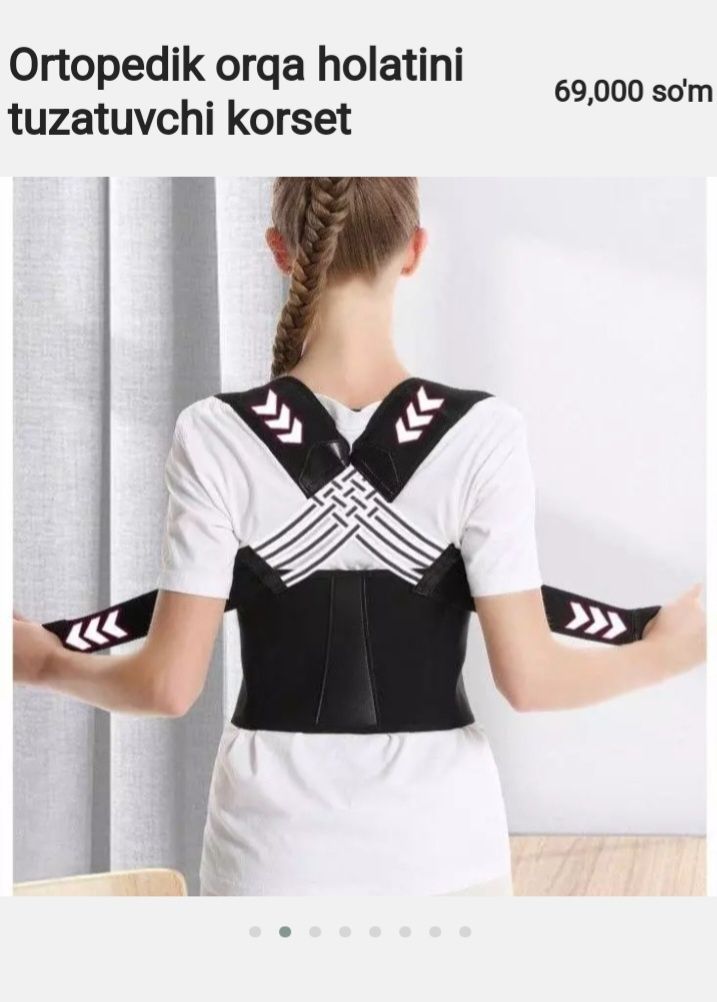This screenshot has width=717, height=1002.
Task: Jump to the first image indicator dot
Action: 255,931
